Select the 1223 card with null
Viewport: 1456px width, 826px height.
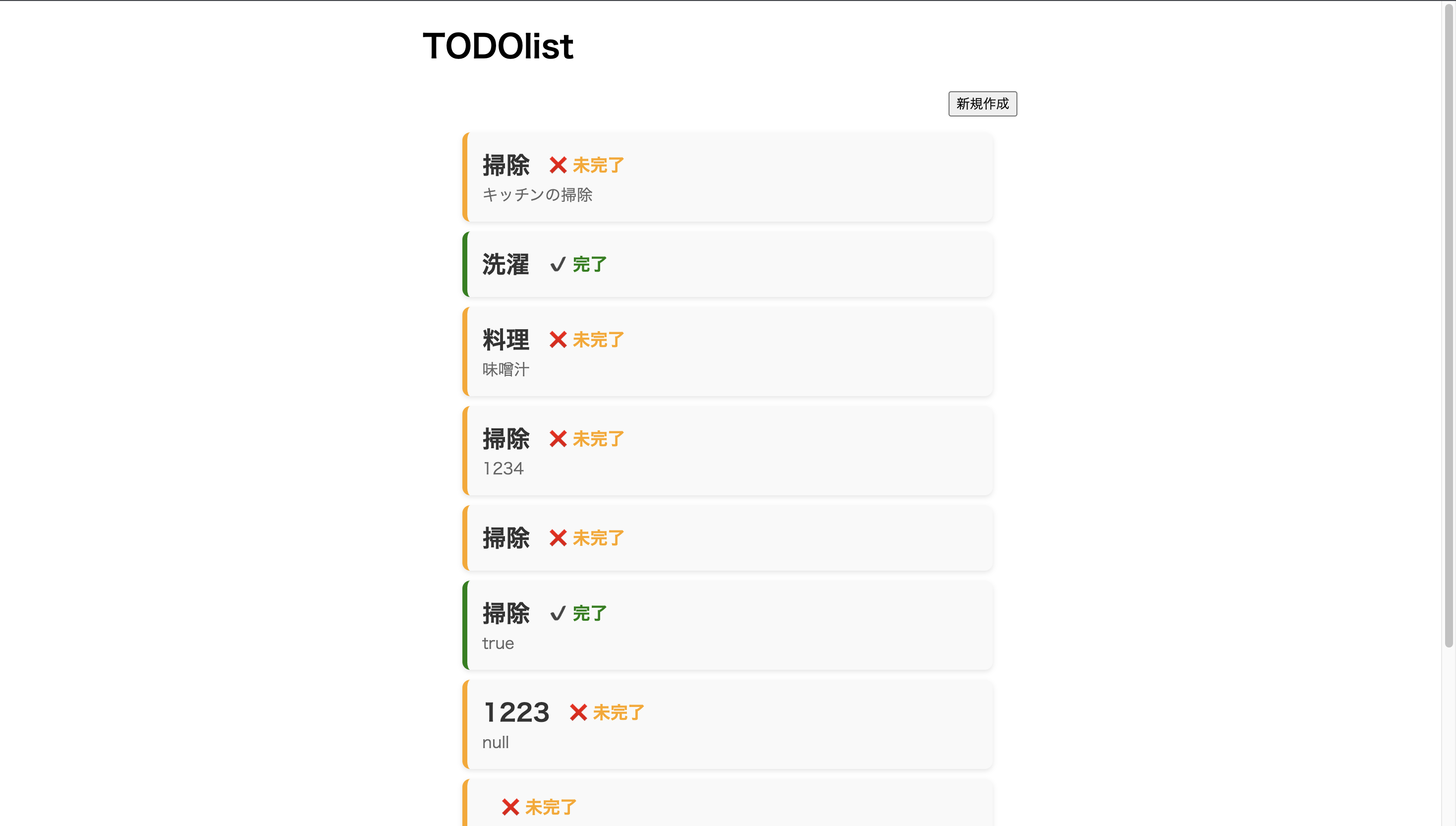728,724
